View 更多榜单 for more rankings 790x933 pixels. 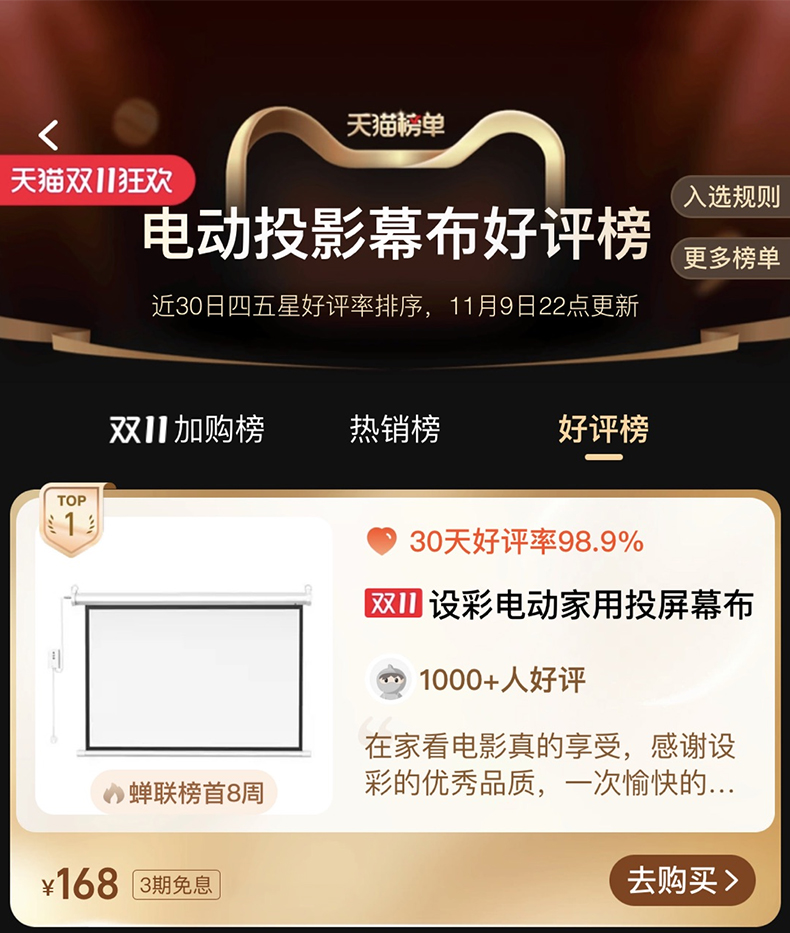(731, 258)
